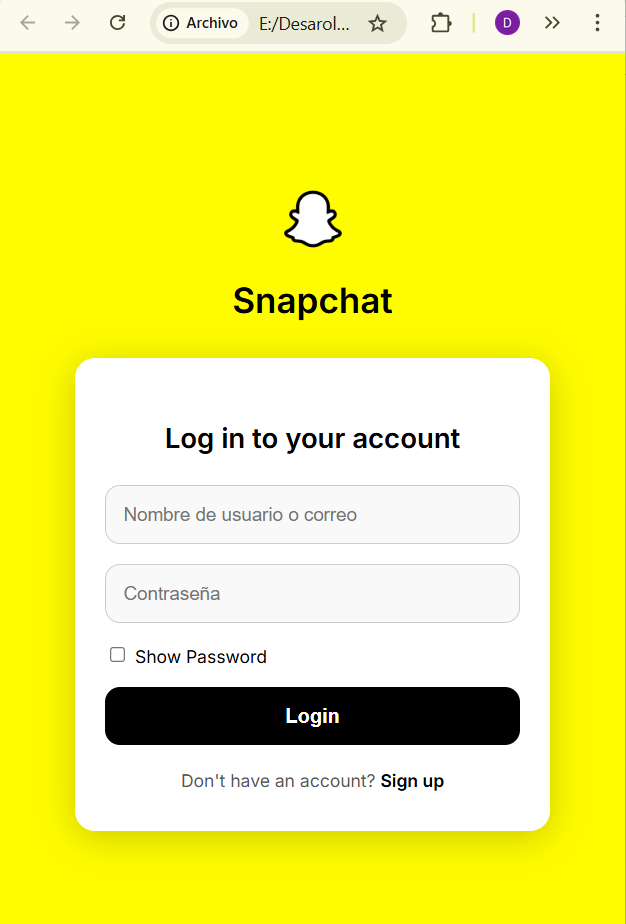Reload the page in the browser
Screen dimensions: 626x924
(x=117, y=23)
